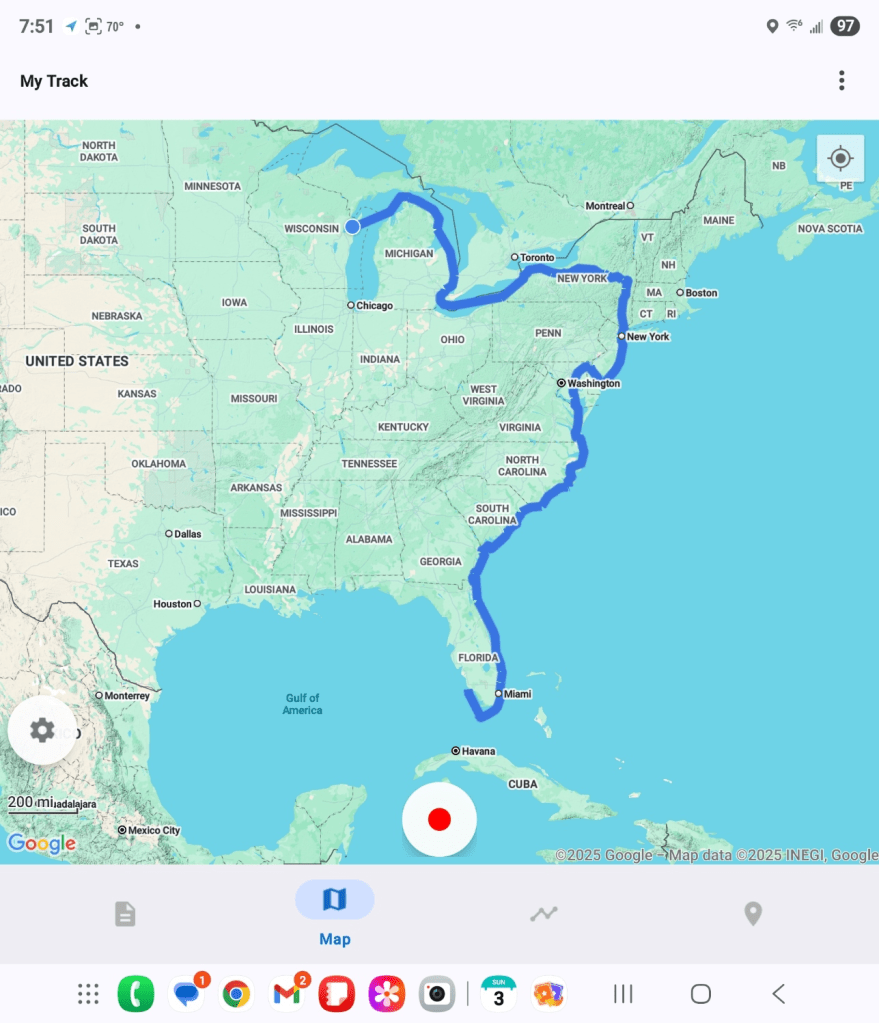879x1023 pixels.
Task: Open map settings gear button
Action: tap(42, 730)
